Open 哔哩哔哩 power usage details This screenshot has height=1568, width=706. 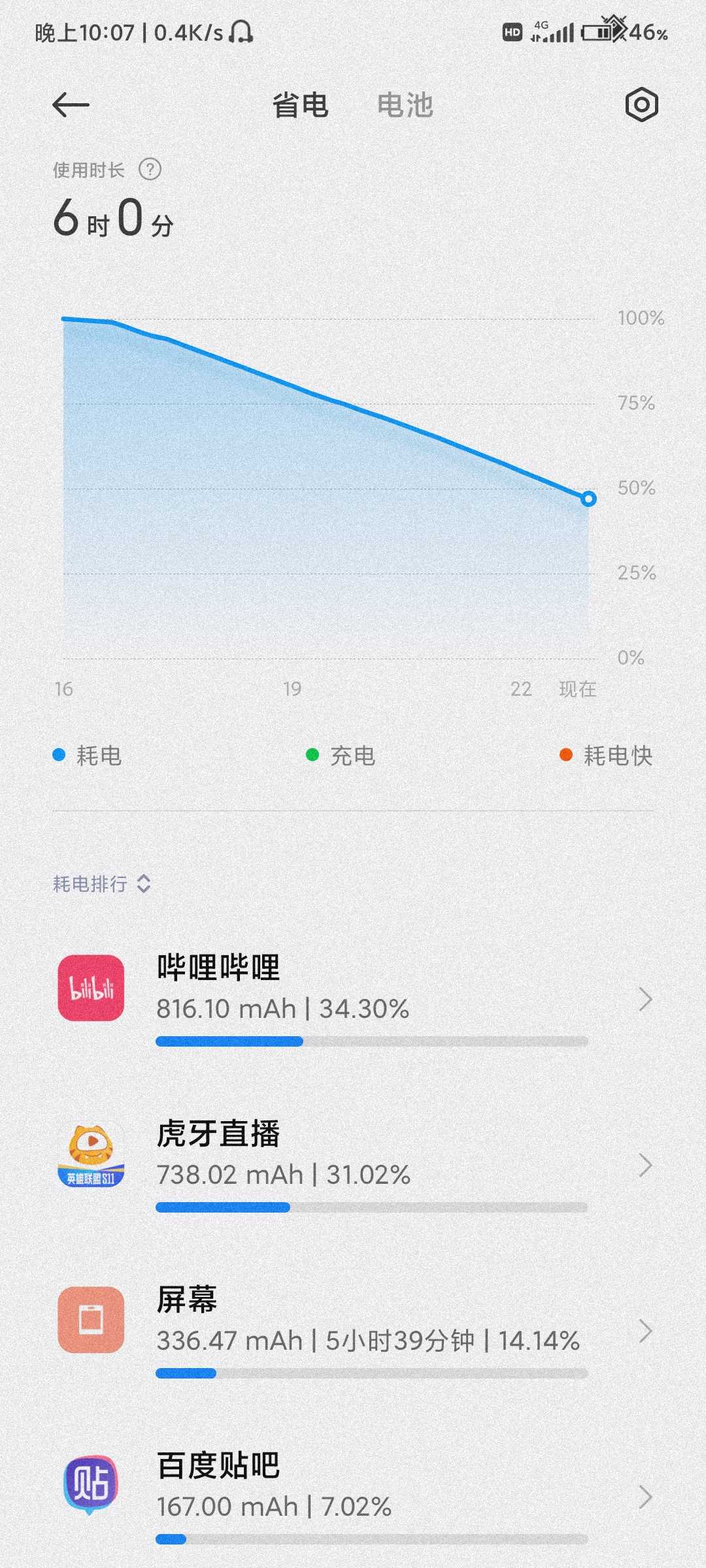353,1000
